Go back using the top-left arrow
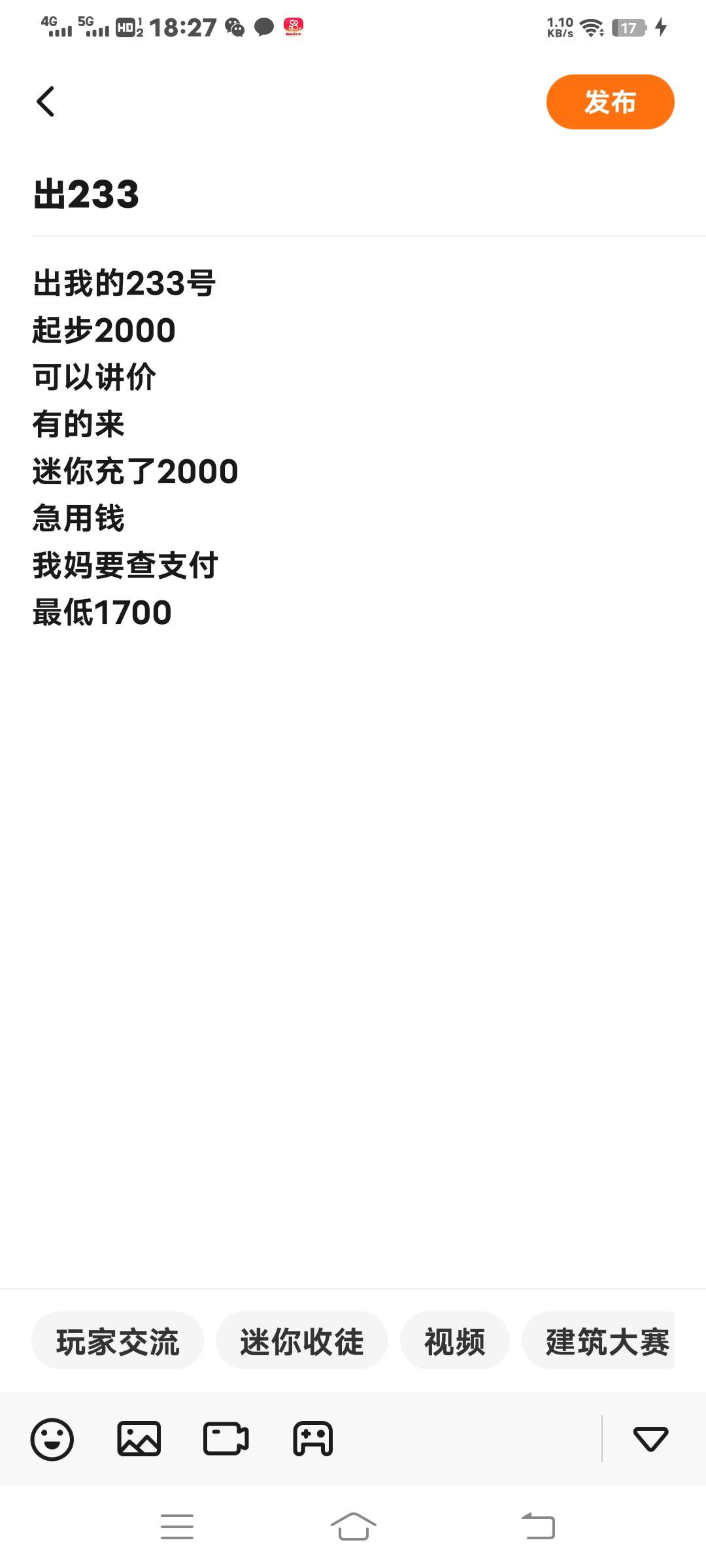The width and height of the screenshot is (706, 1568). pos(45,102)
